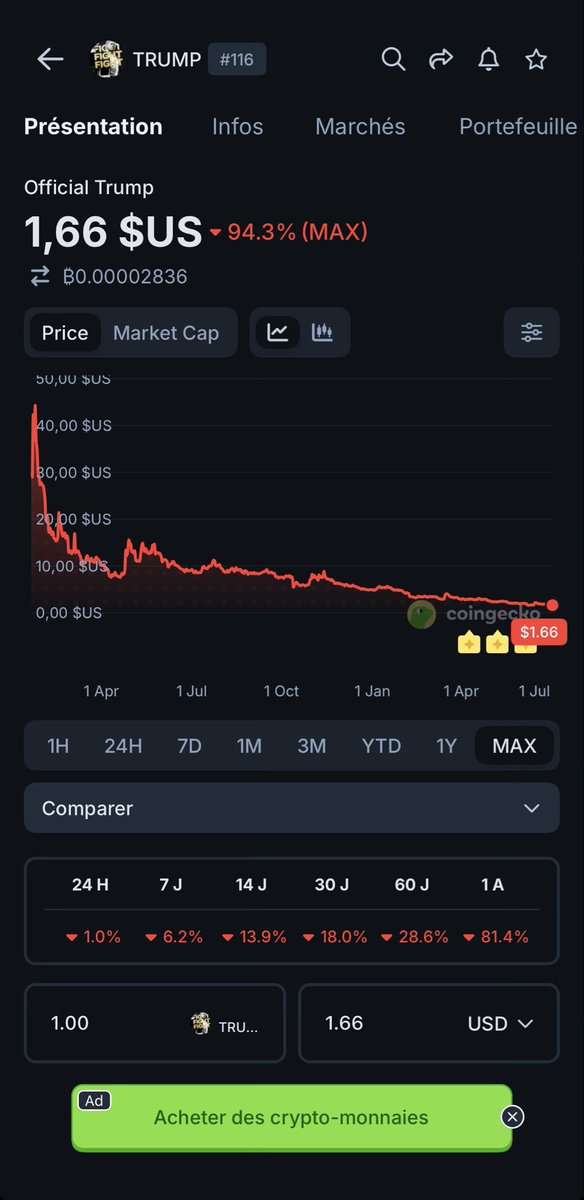Open the search magnifier icon
The height and width of the screenshot is (1200, 584).
(x=393, y=59)
